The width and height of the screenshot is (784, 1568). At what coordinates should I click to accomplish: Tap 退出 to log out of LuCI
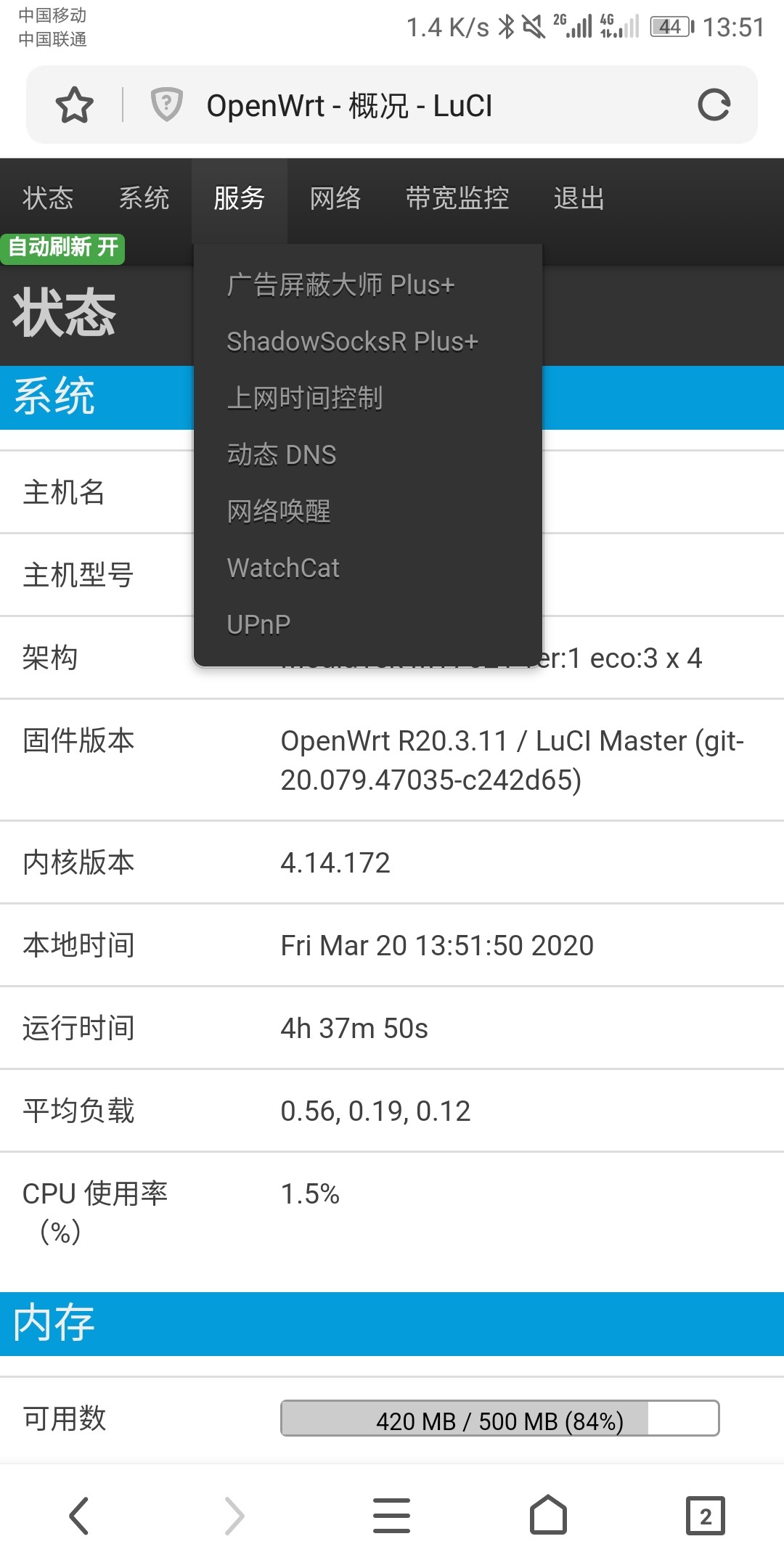click(x=577, y=197)
